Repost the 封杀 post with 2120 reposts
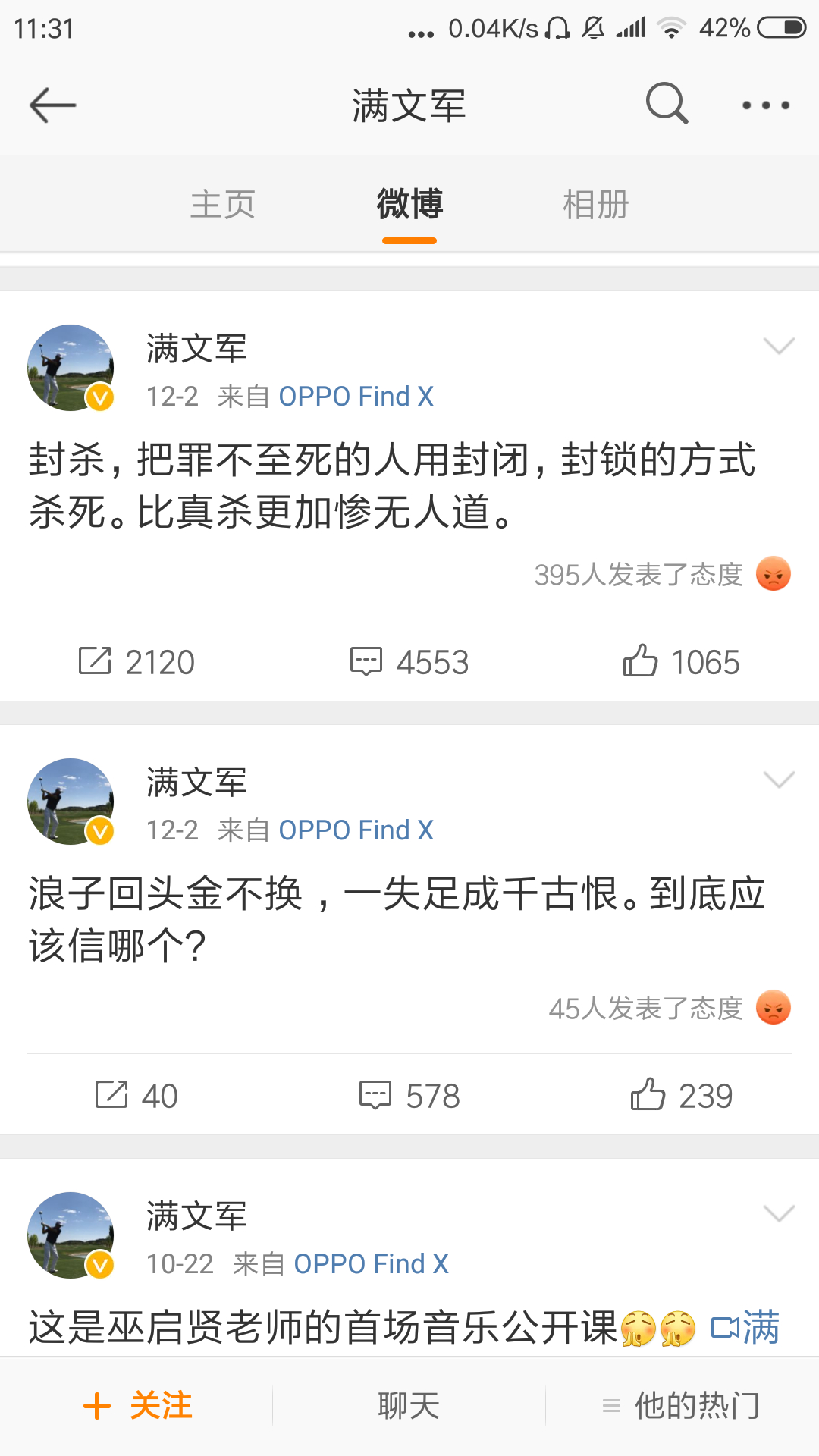The width and height of the screenshot is (819, 1456). pyautogui.click(x=136, y=662)
